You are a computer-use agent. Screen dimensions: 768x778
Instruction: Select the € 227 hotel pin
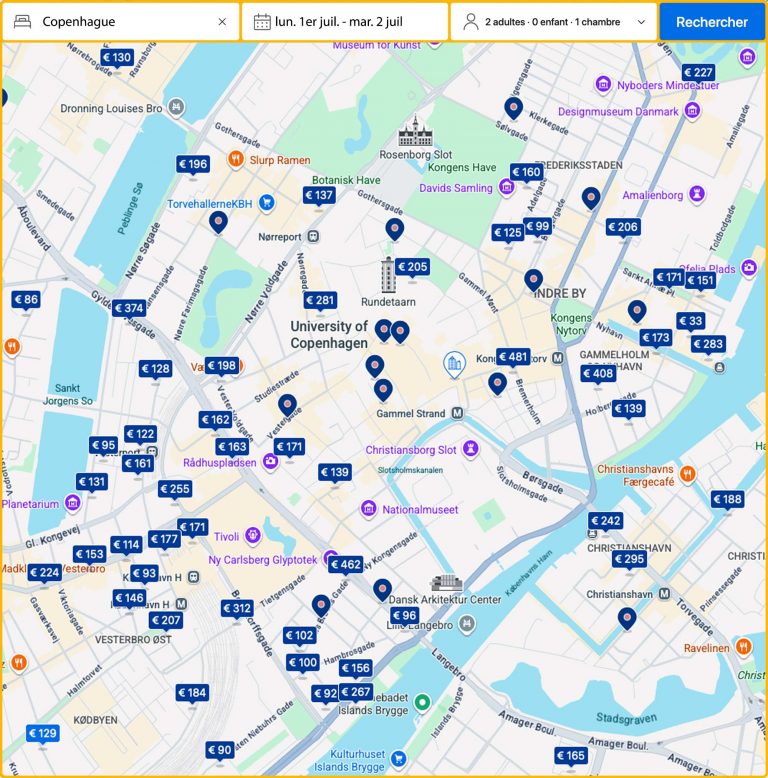click(698, 73)
